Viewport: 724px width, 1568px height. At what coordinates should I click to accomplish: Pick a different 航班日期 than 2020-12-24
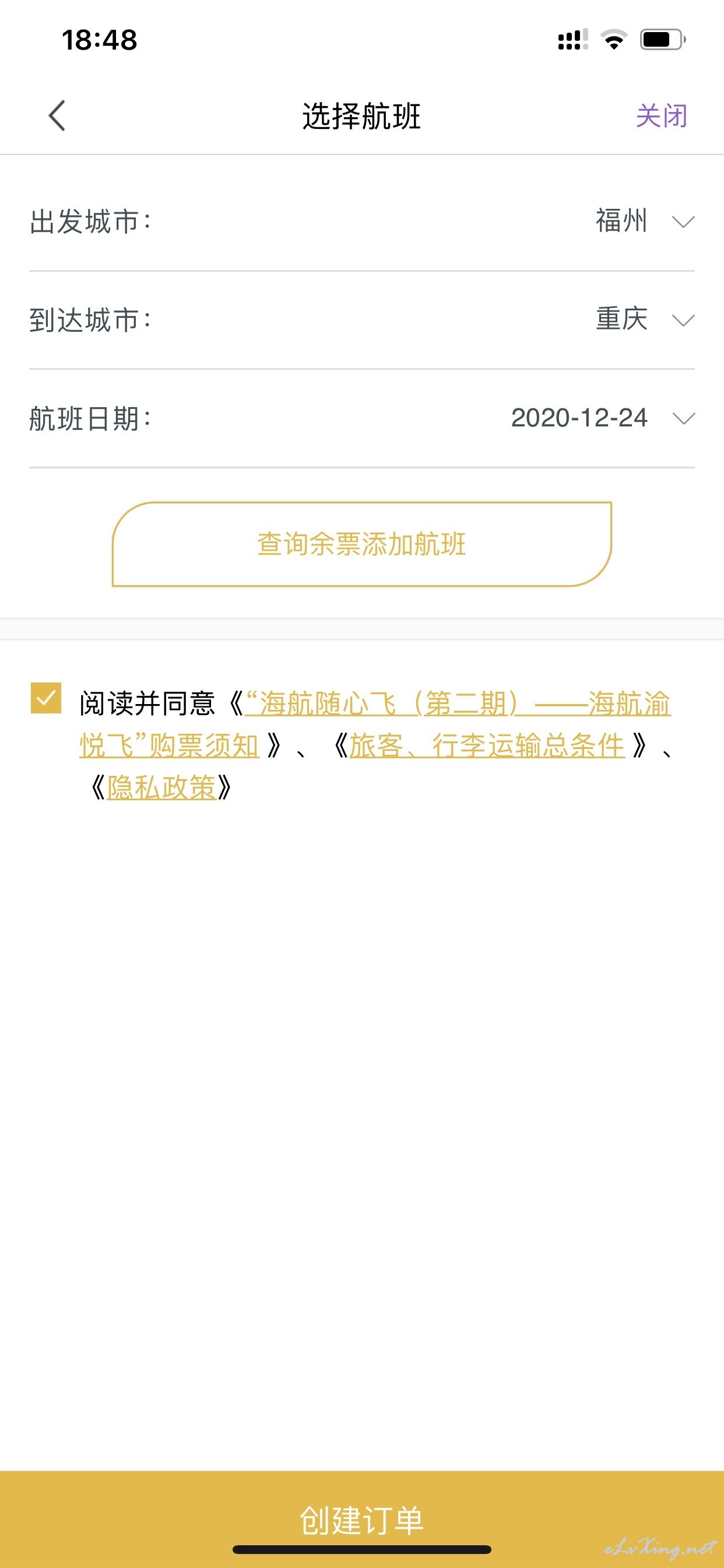point(362,419)
